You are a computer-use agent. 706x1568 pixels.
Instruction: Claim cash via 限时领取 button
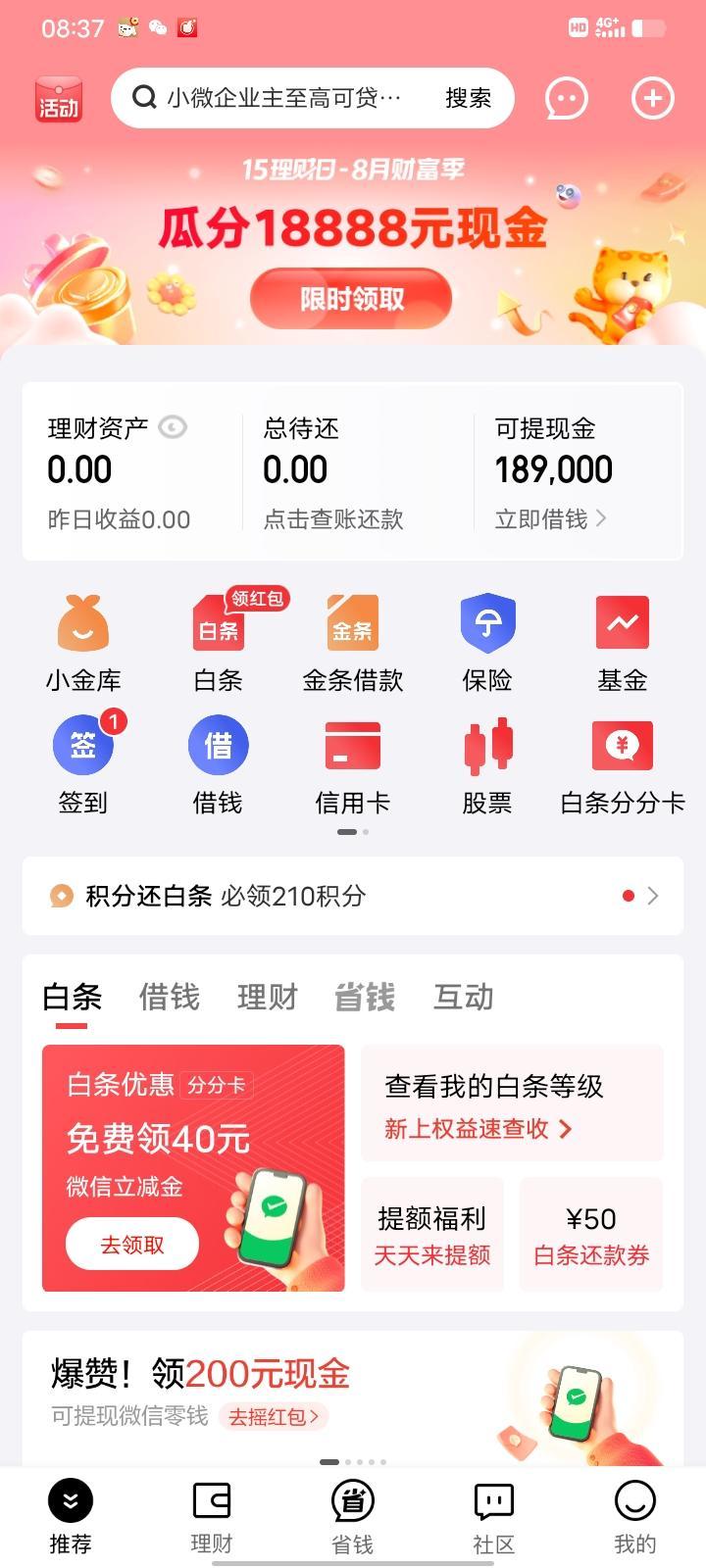point(351,299)
